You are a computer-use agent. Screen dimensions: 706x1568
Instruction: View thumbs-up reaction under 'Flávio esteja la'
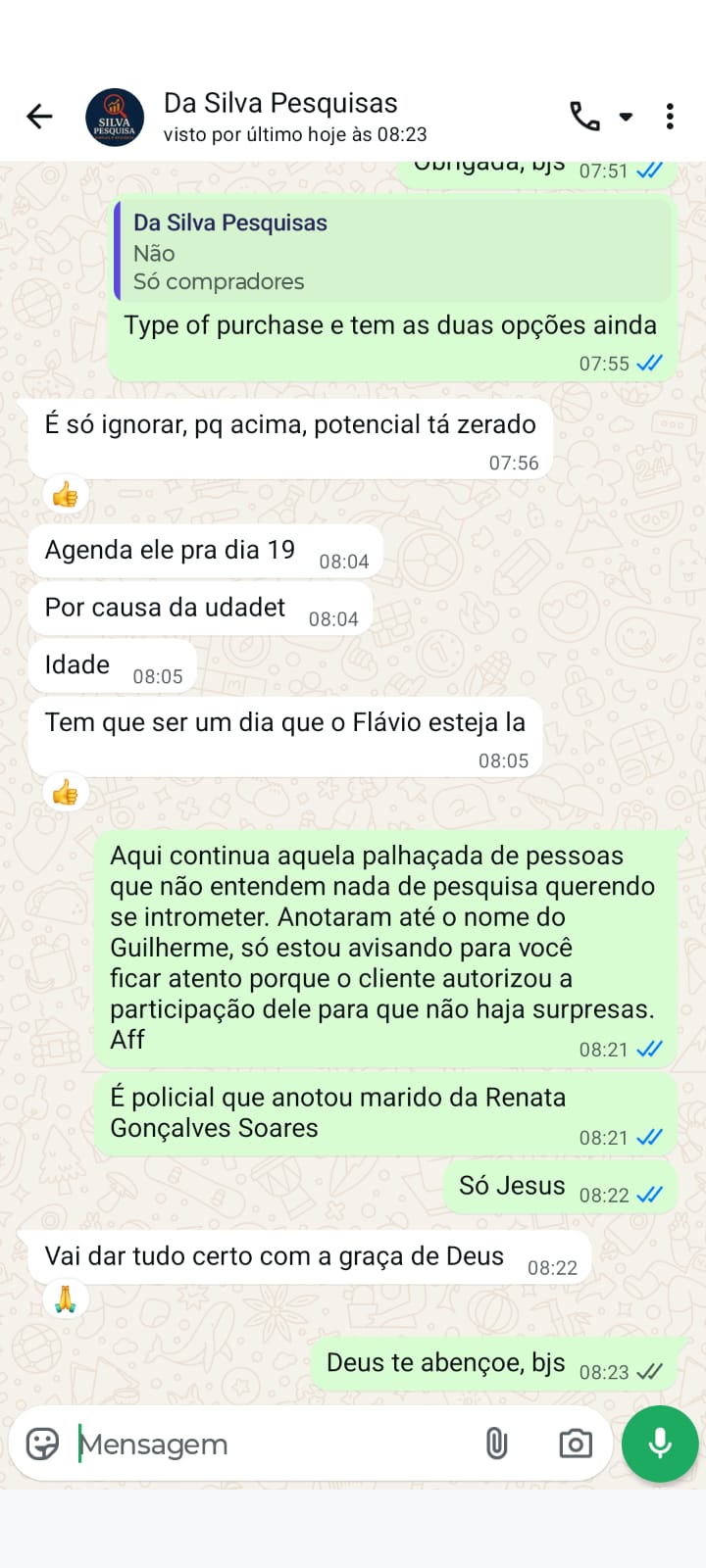click(66, 792)
